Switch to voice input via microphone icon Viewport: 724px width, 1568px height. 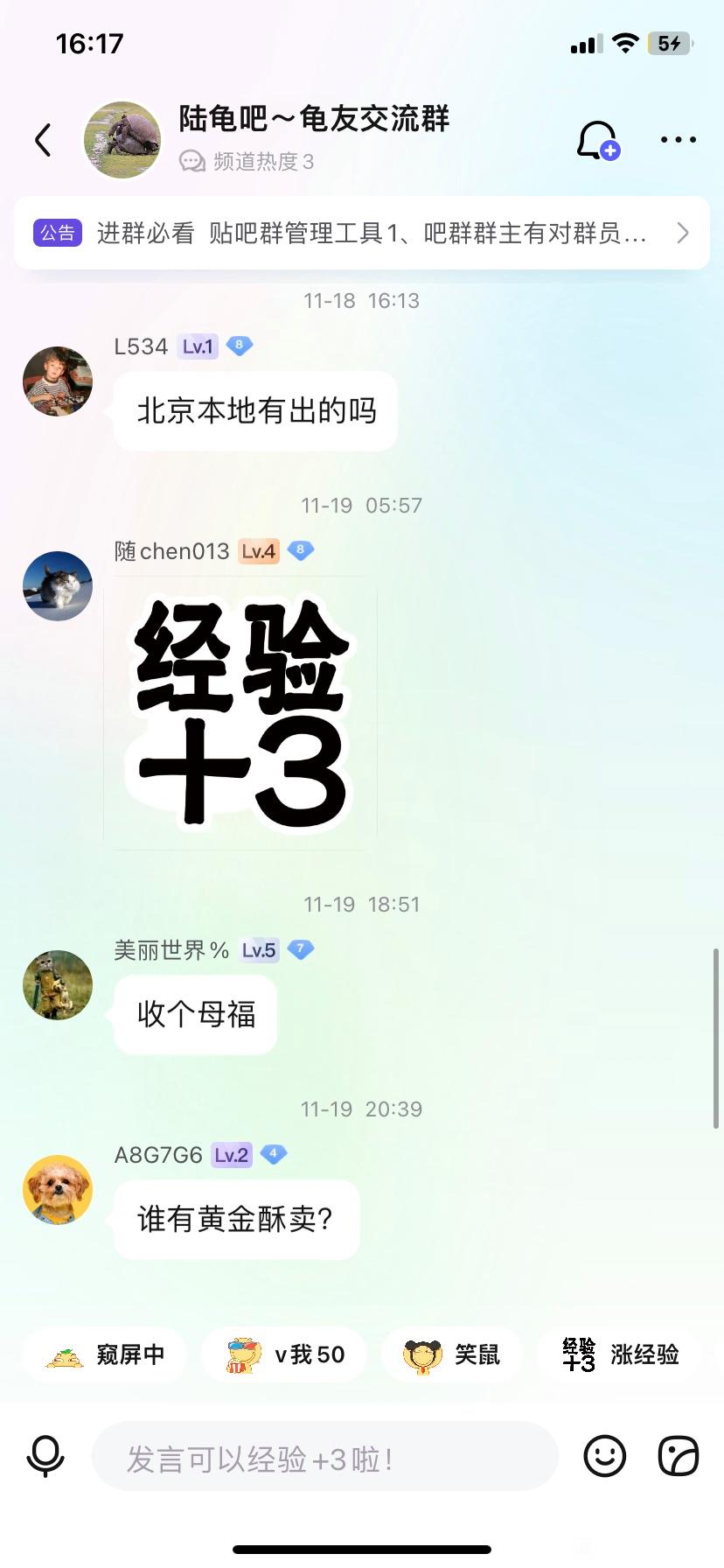click(x=45, y=1457)
